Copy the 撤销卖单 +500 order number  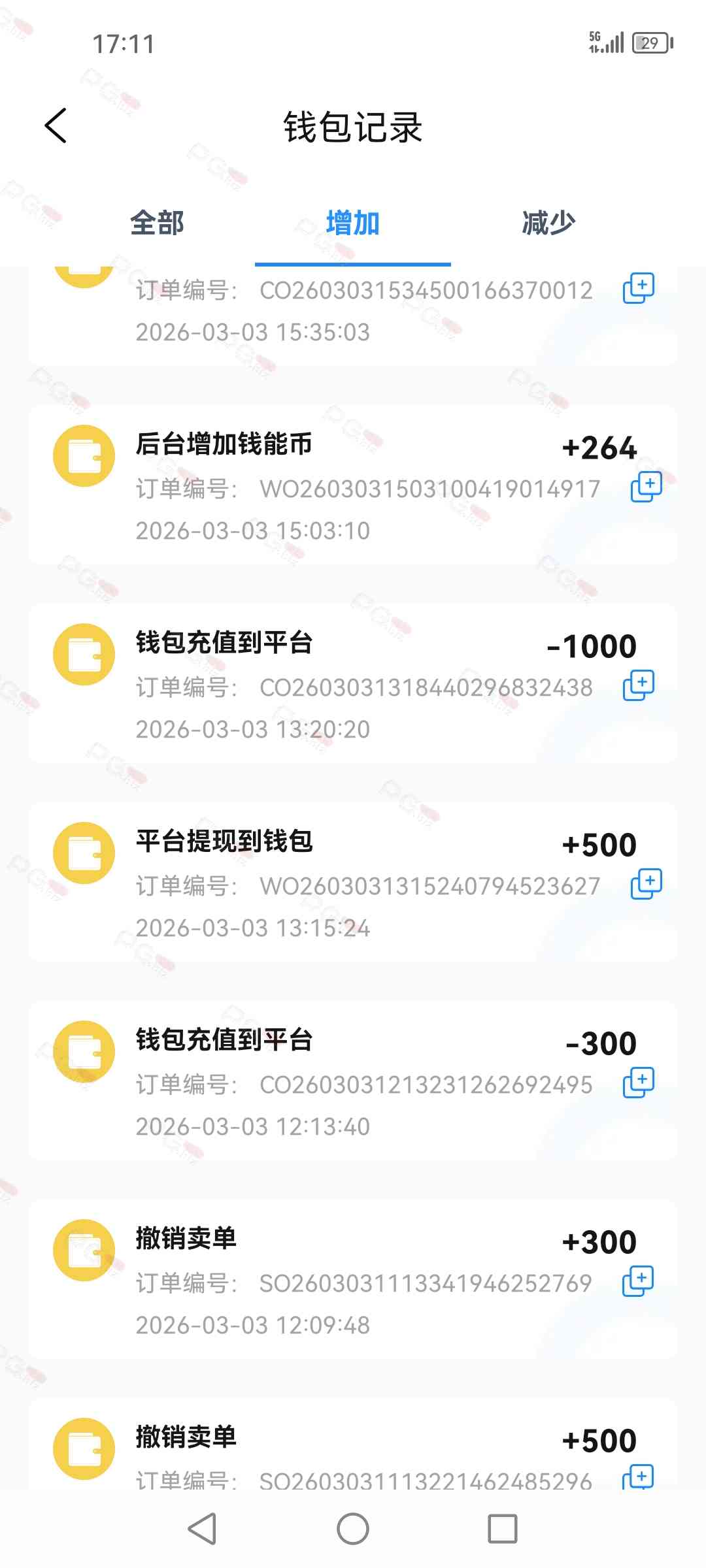coord(639,1477)
